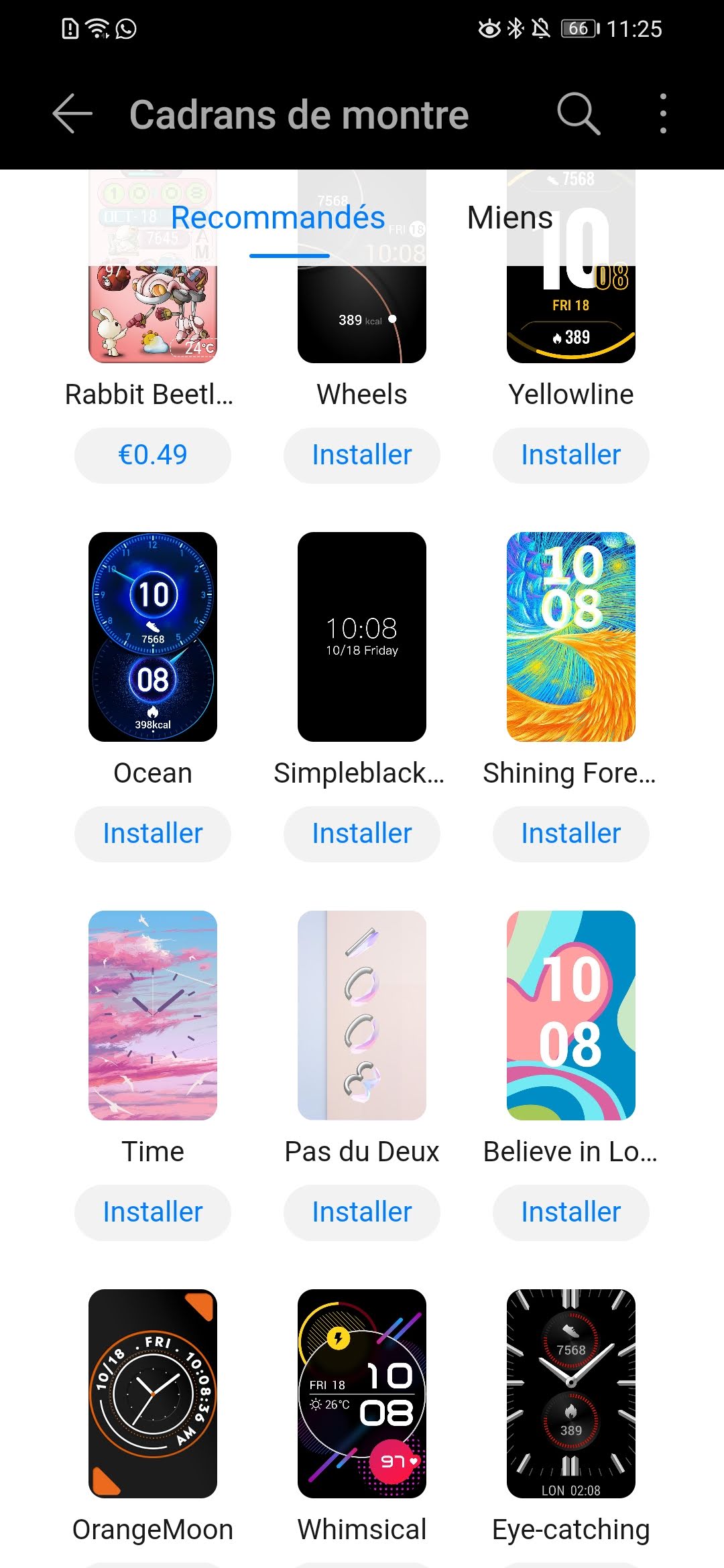Open search for watch faces
The height and width of the screenshot is (1568, 724).
point(578,114)
